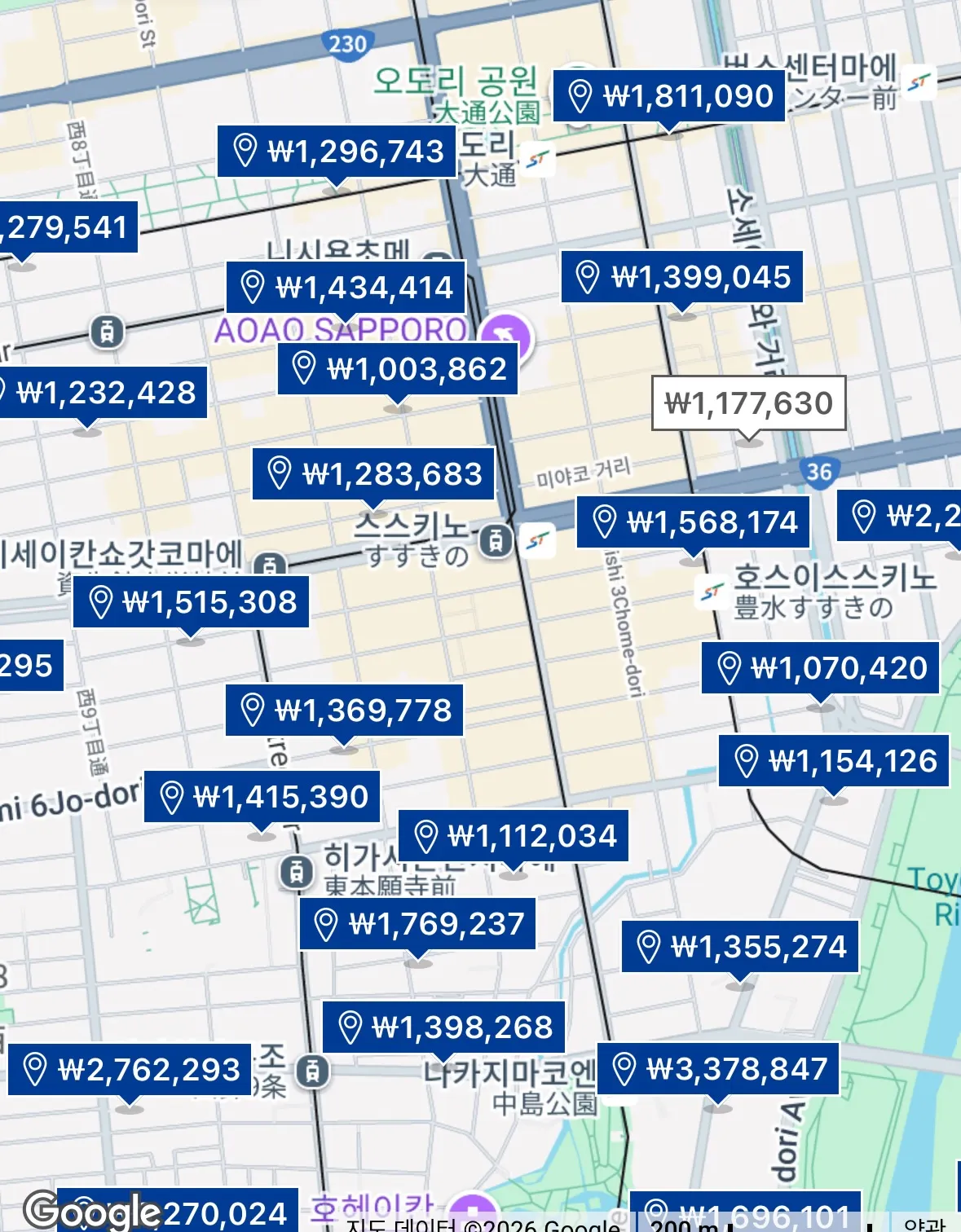961x1232 pixels.
Task: Tap the ₩1,154,126 map pin
Action: [833, 761]
